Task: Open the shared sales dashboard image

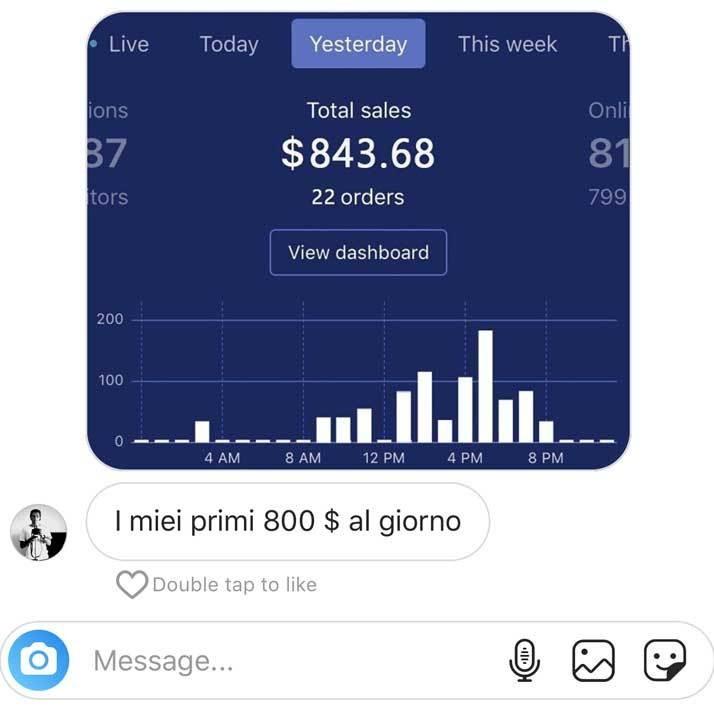Action: (358, 240)
